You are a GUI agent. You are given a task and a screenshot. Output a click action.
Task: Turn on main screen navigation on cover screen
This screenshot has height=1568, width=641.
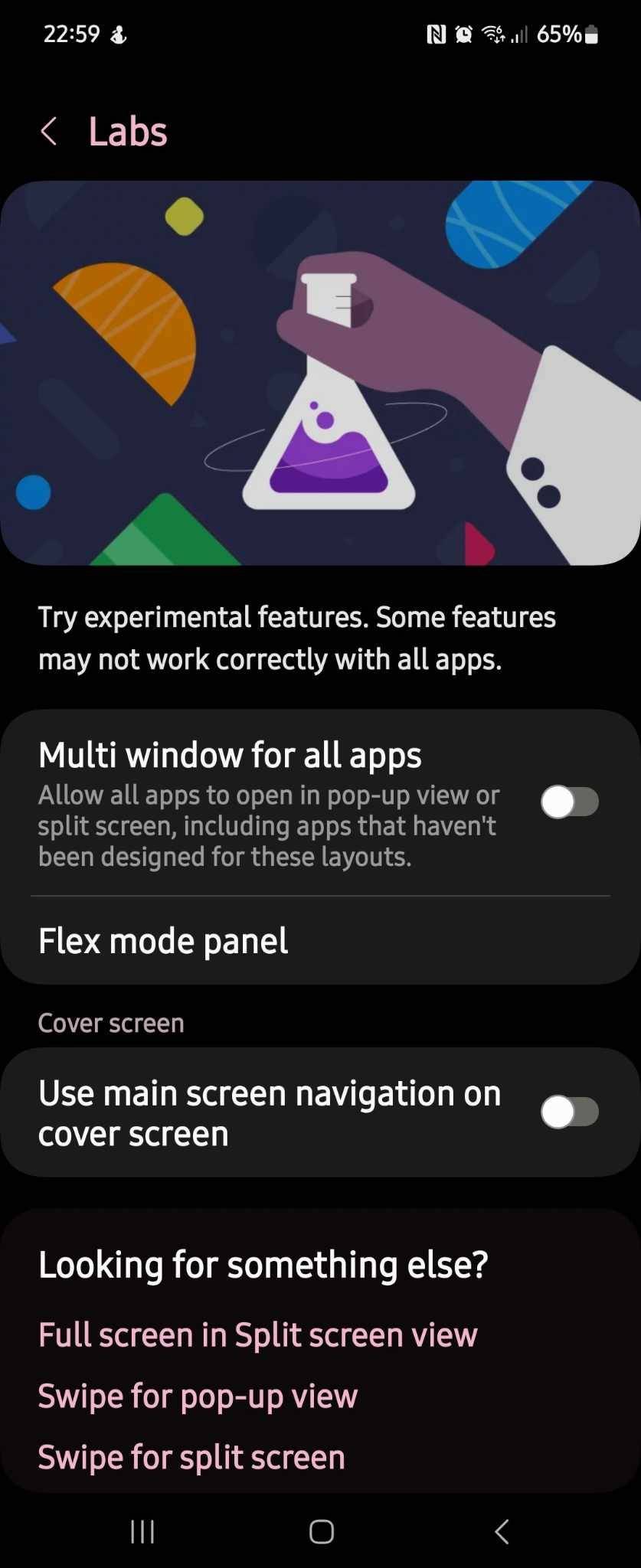coord(570,1112)
